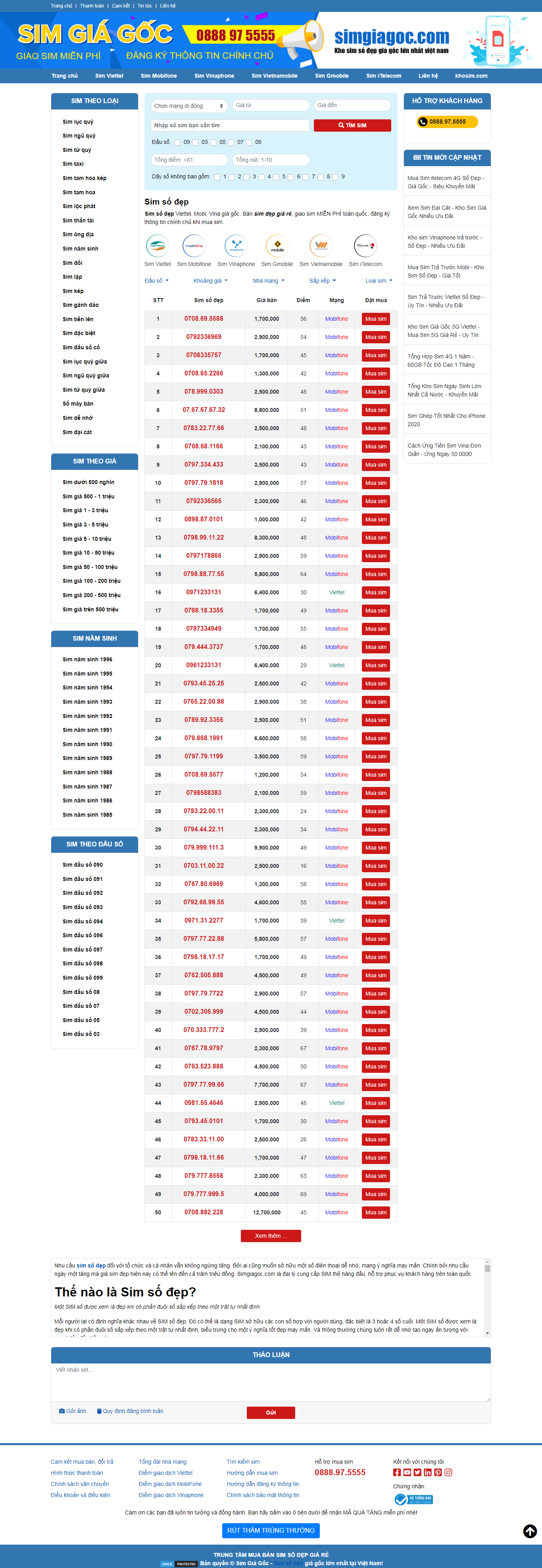
Task: Submit the comment with Gửi button
Action: [x=270, y=1412]
